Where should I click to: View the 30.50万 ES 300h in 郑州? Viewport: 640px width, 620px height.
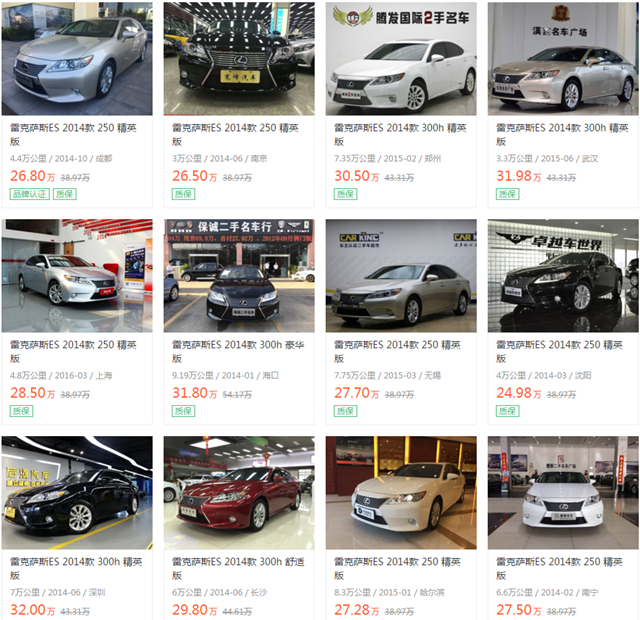click(401, 59)
